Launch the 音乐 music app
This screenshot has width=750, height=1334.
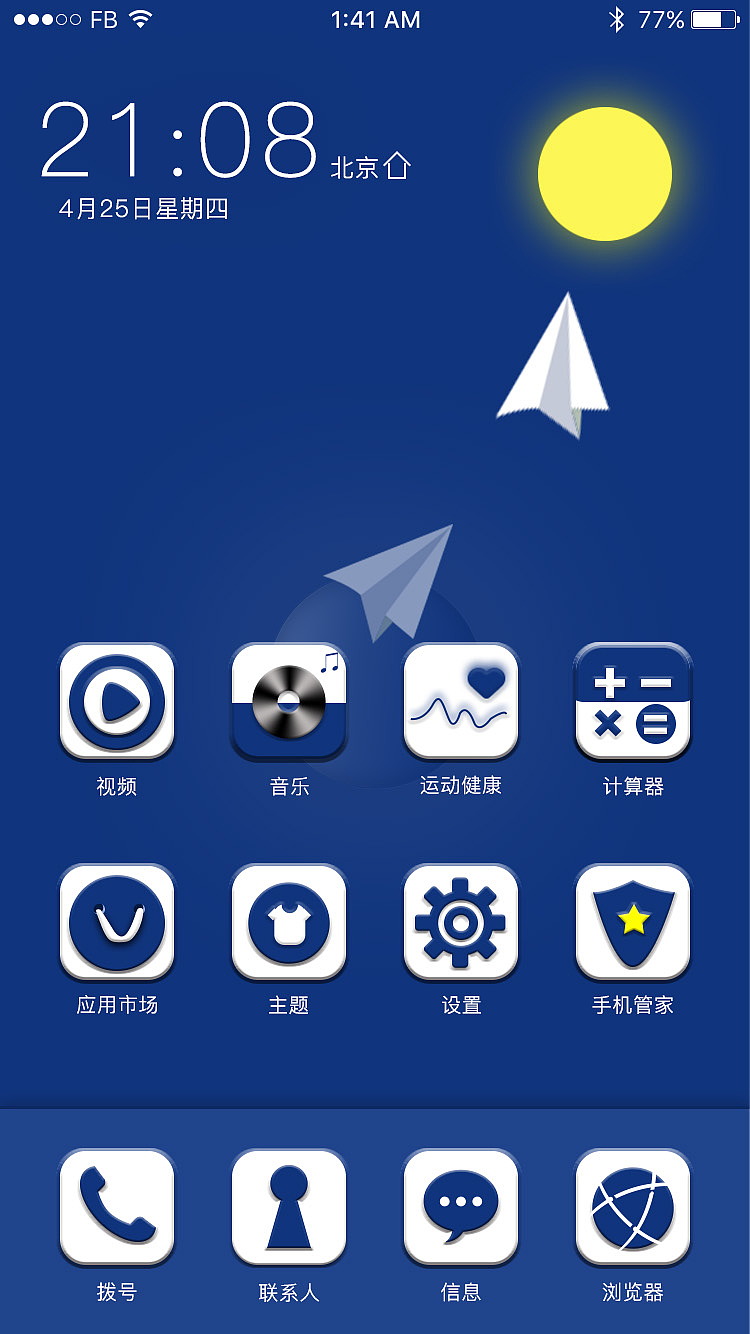[289, 701]
